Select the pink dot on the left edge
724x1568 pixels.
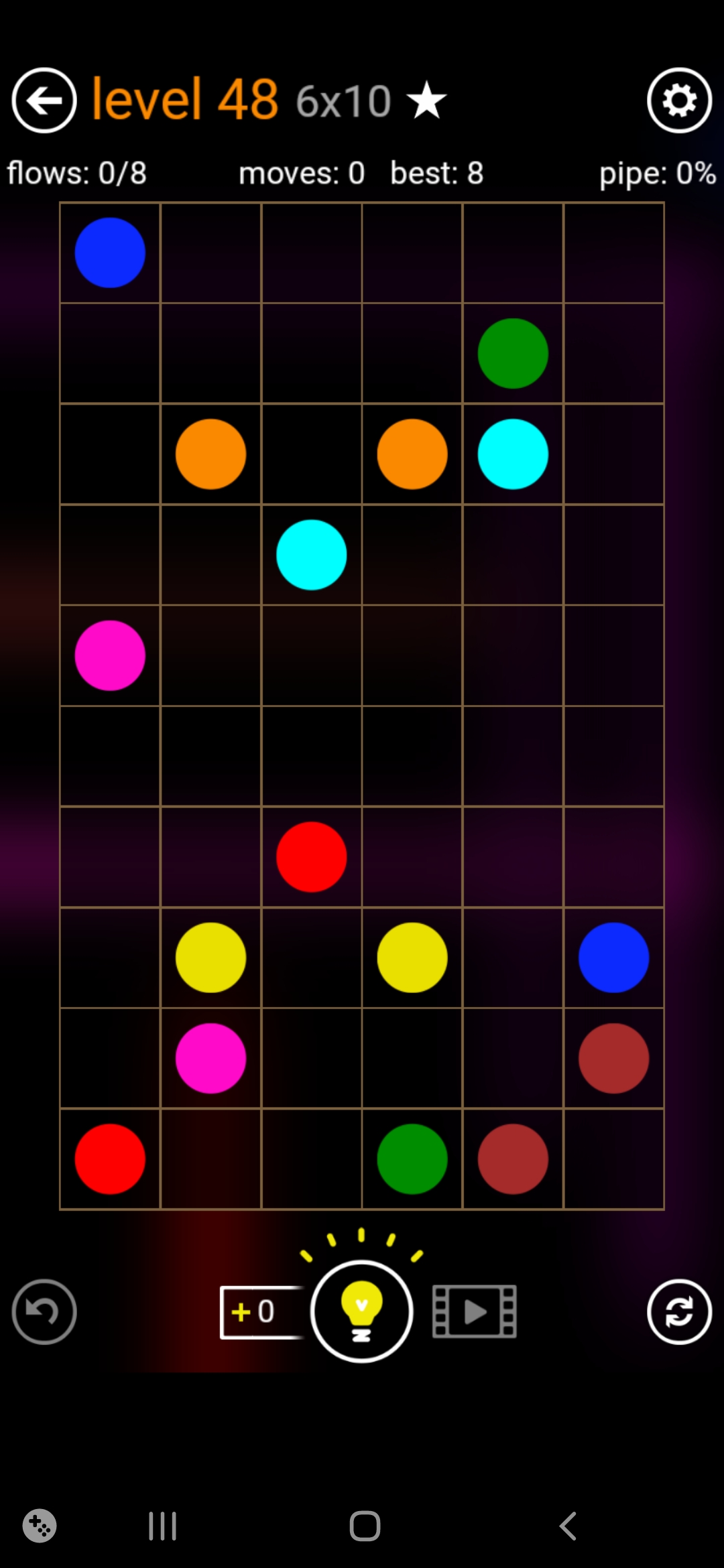[x=110, y=655]
